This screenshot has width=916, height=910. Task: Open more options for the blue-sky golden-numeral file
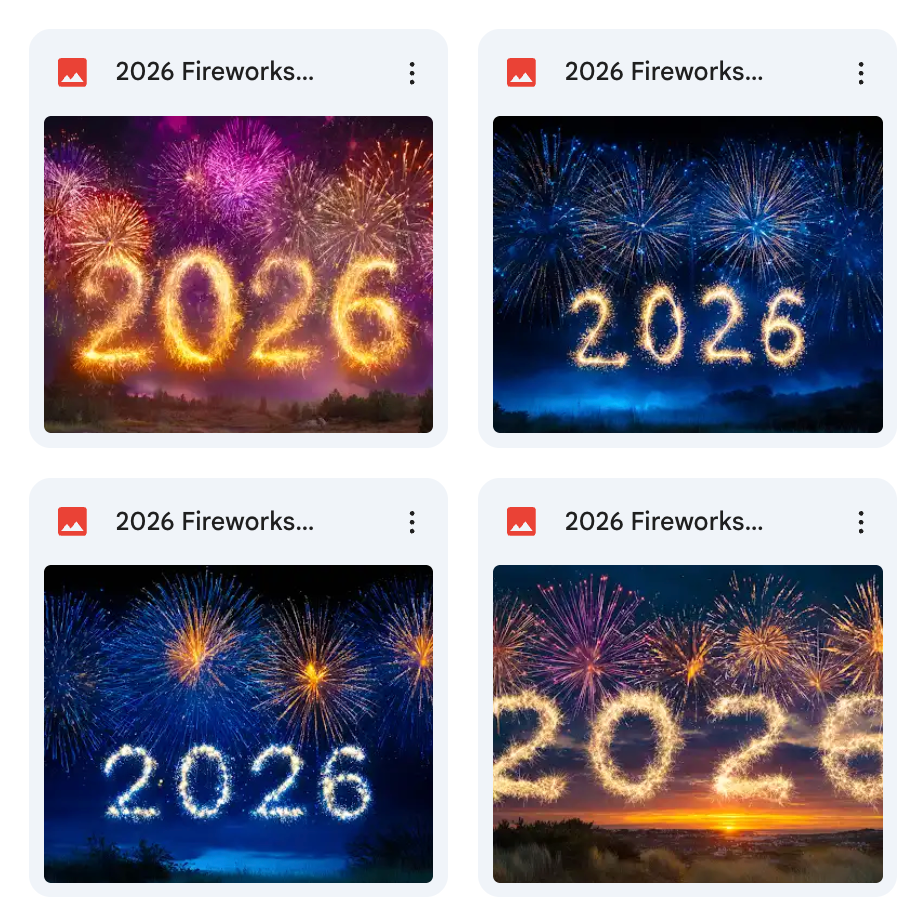click(x=860, y=73)
